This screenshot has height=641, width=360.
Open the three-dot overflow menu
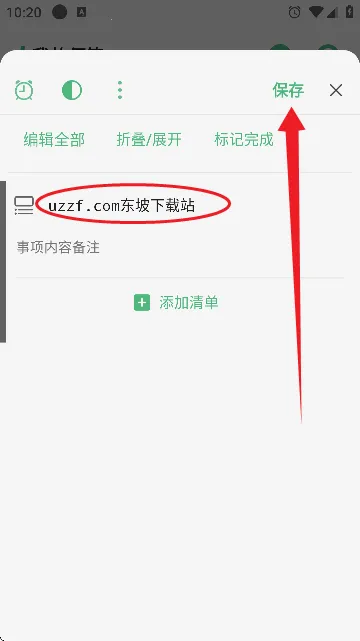click(x=120, y=90)
